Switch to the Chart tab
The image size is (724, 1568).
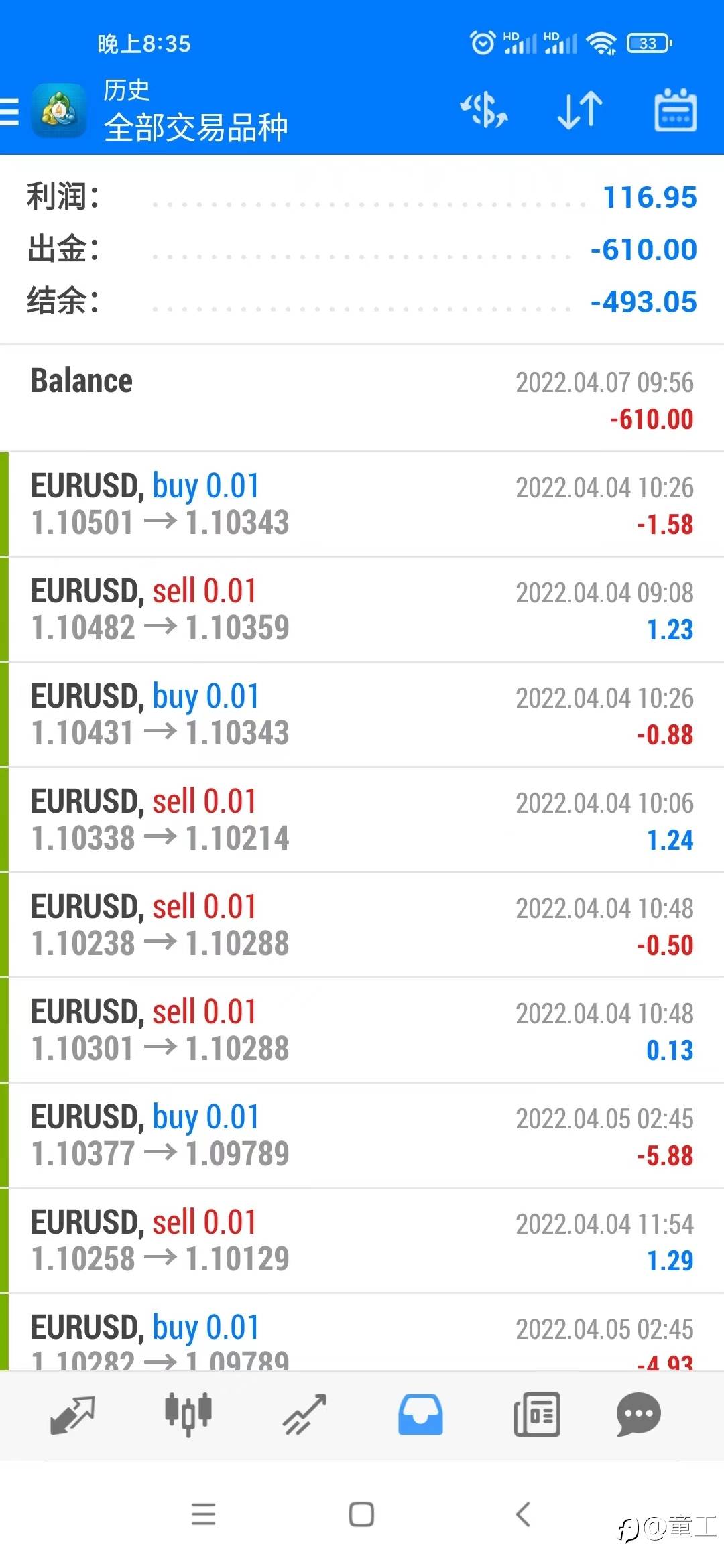click(188, 1414)
